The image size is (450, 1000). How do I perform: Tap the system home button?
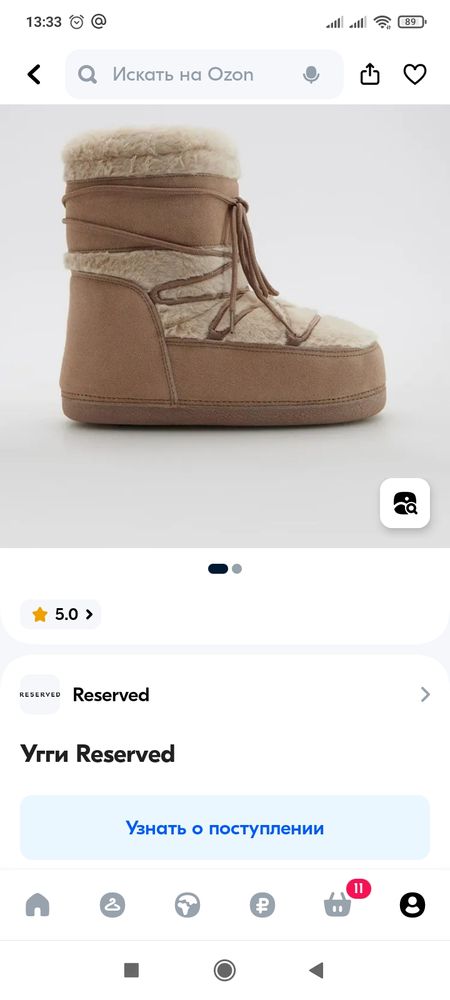(224, 971)
